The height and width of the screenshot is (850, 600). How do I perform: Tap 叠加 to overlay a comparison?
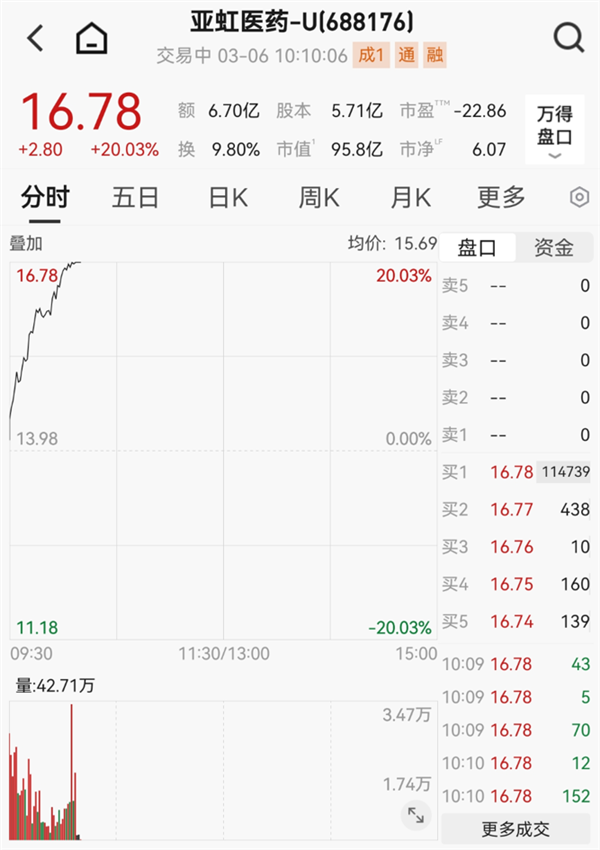point(26,243)
